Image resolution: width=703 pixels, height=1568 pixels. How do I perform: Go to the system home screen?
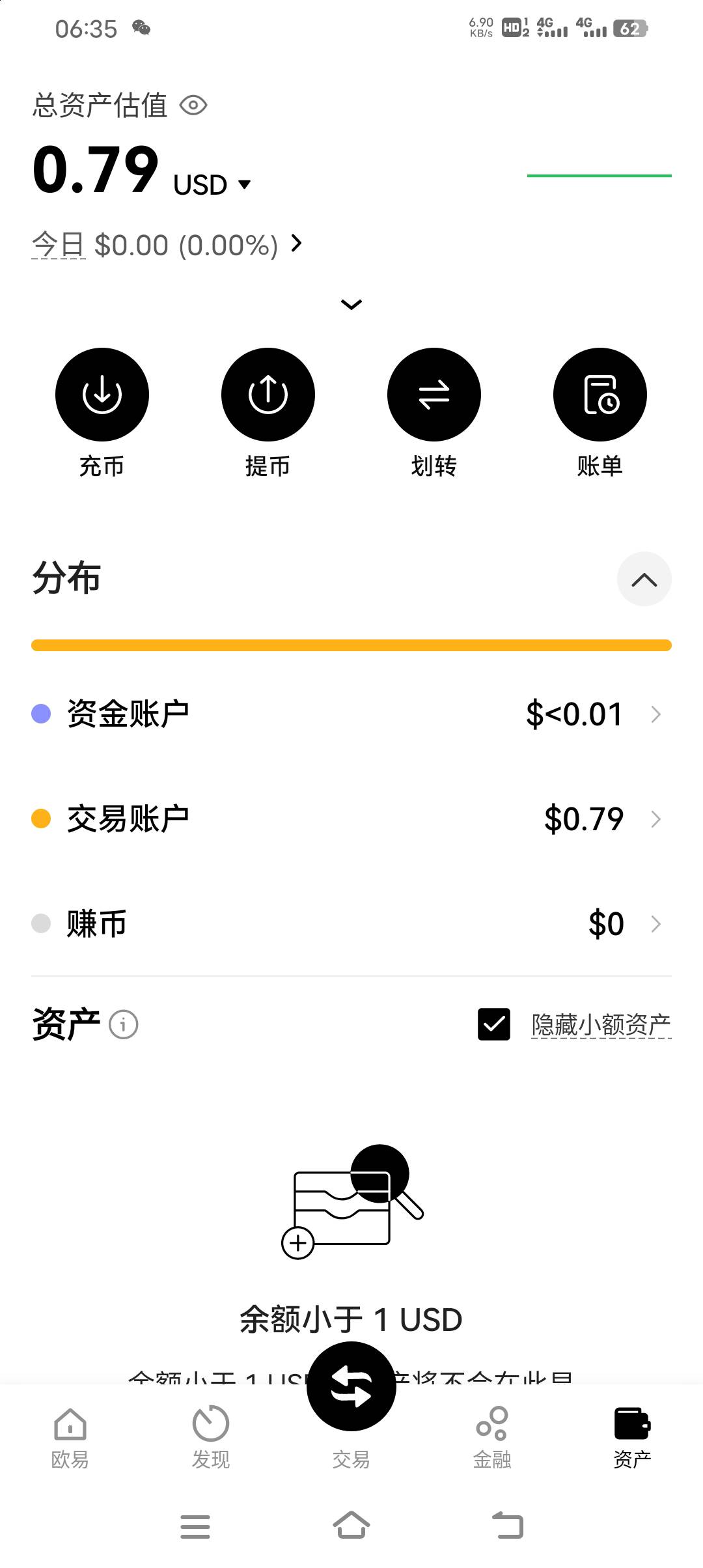[x=351, y=1525]
